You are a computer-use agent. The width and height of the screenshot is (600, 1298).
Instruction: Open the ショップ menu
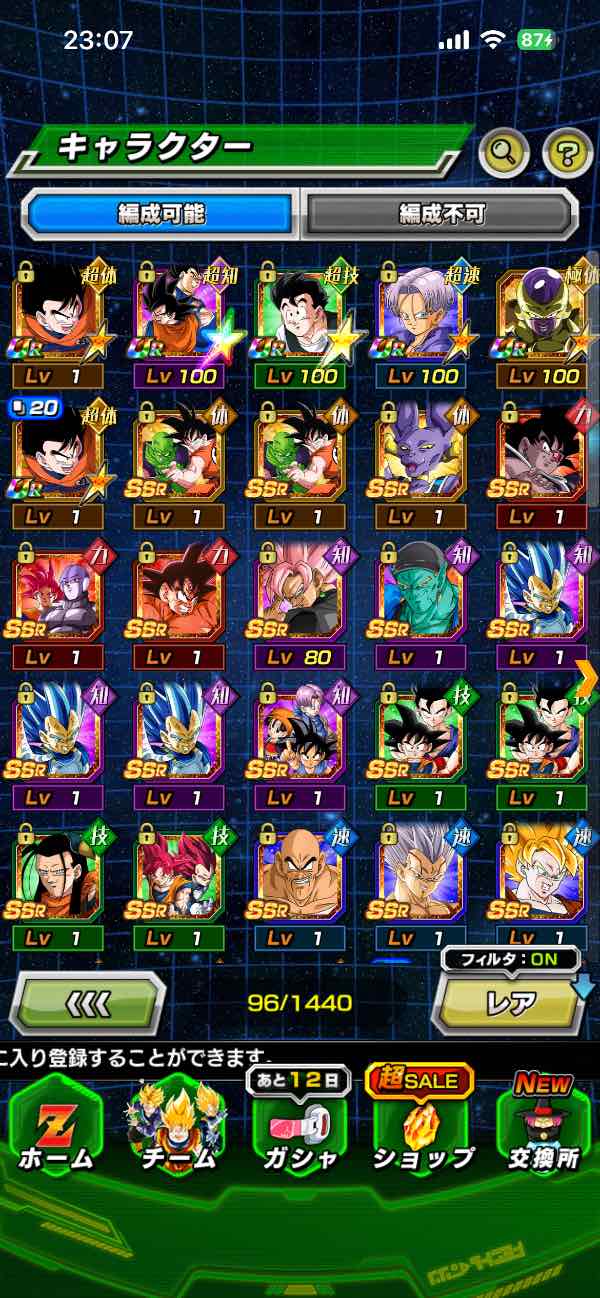pos(422,1125)
